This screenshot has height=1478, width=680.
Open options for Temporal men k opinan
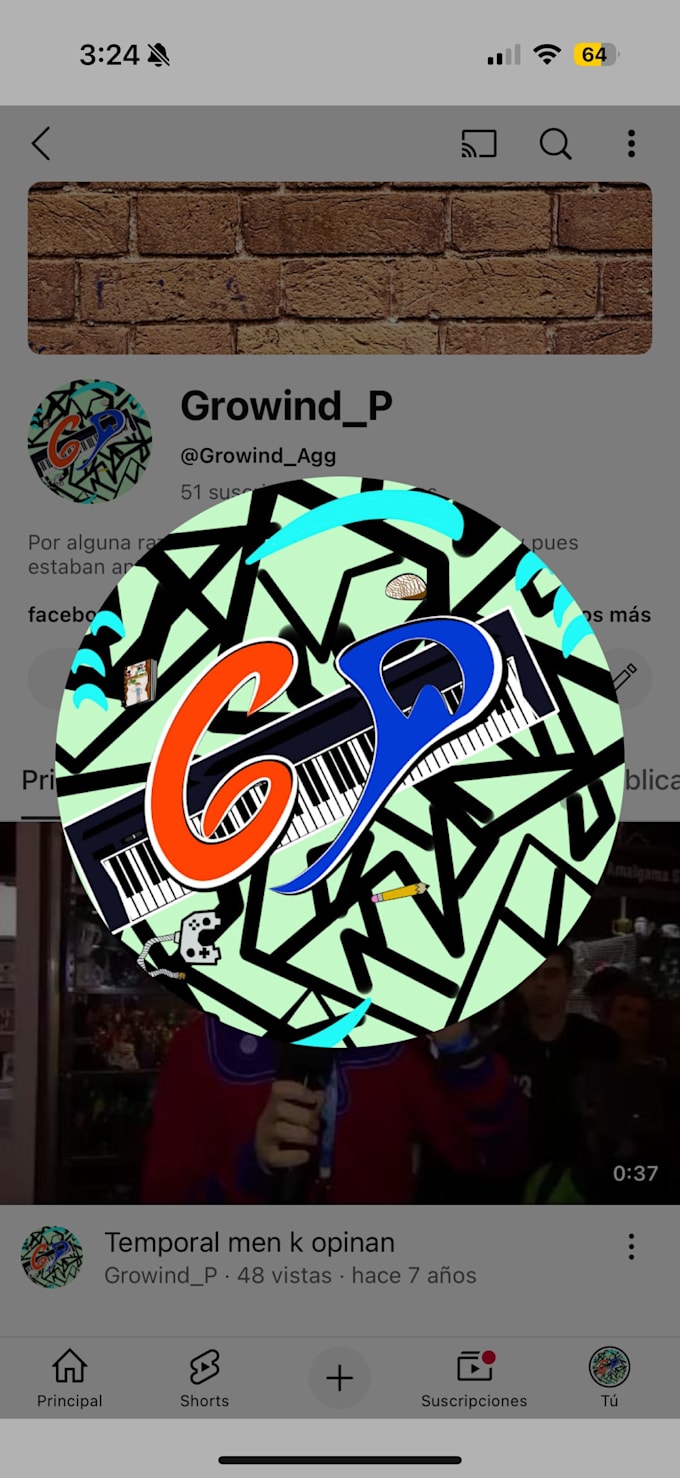pyautogui.click(x=631, y=1246)
